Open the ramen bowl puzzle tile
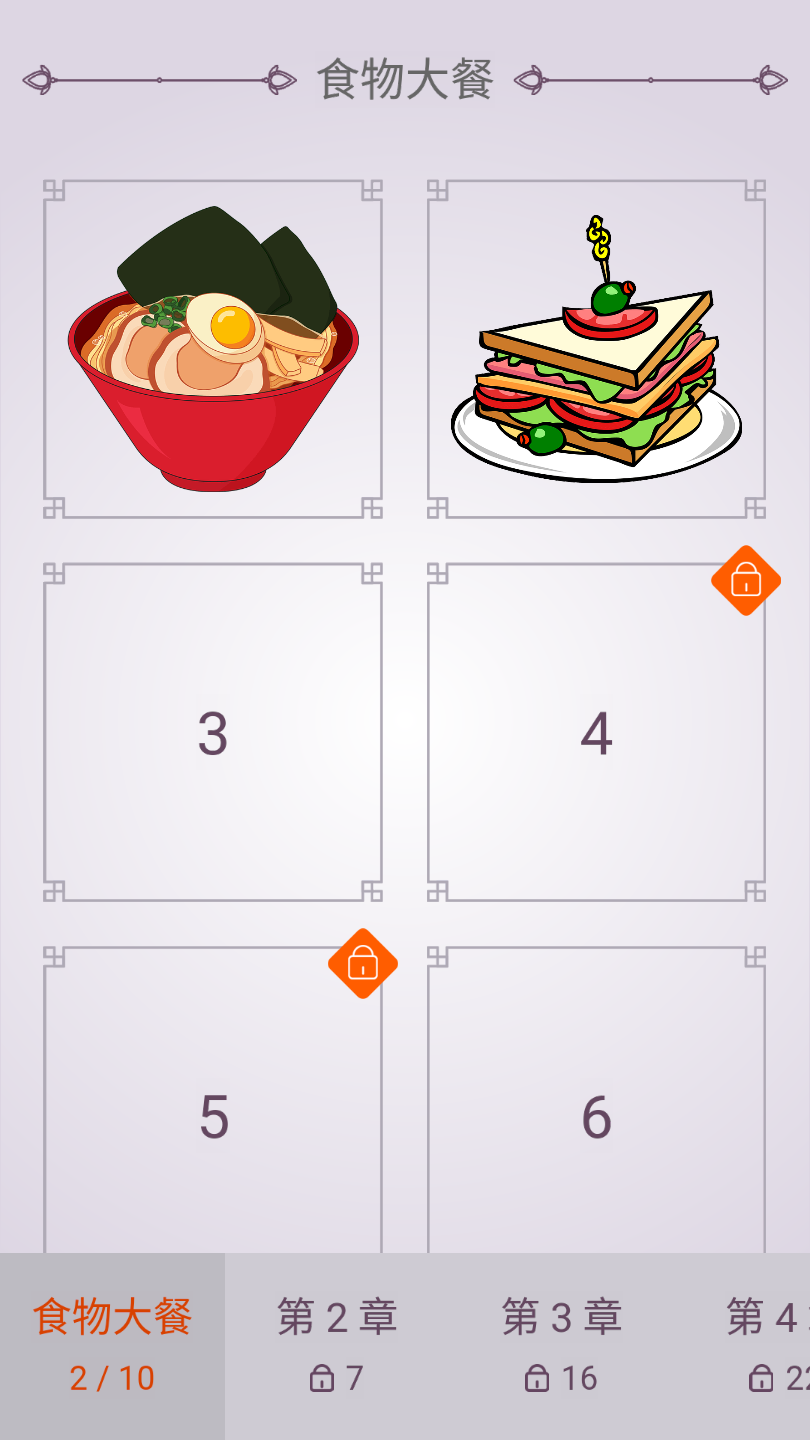Viewport: 810px width, 1440px height. [x=213, y=350]
